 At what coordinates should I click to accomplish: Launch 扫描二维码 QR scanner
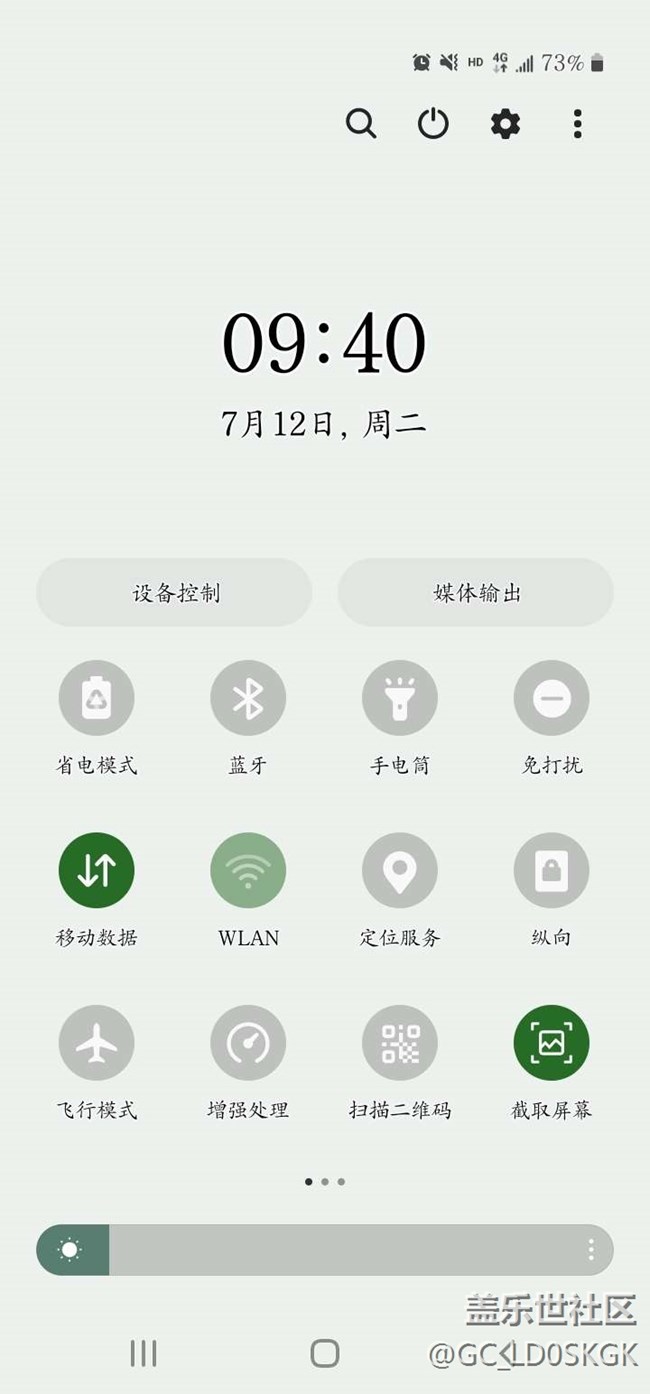400,1043
